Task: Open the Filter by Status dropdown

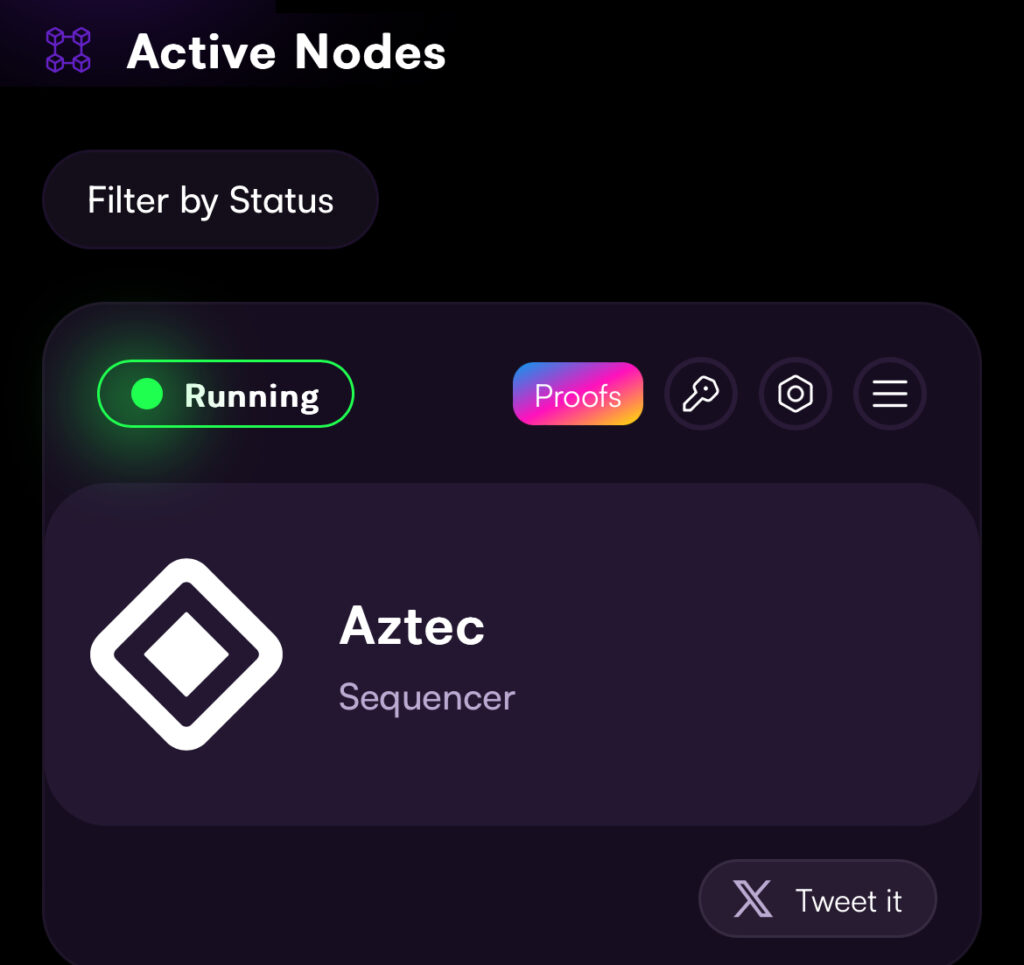Action: click(x=210, y=200)
